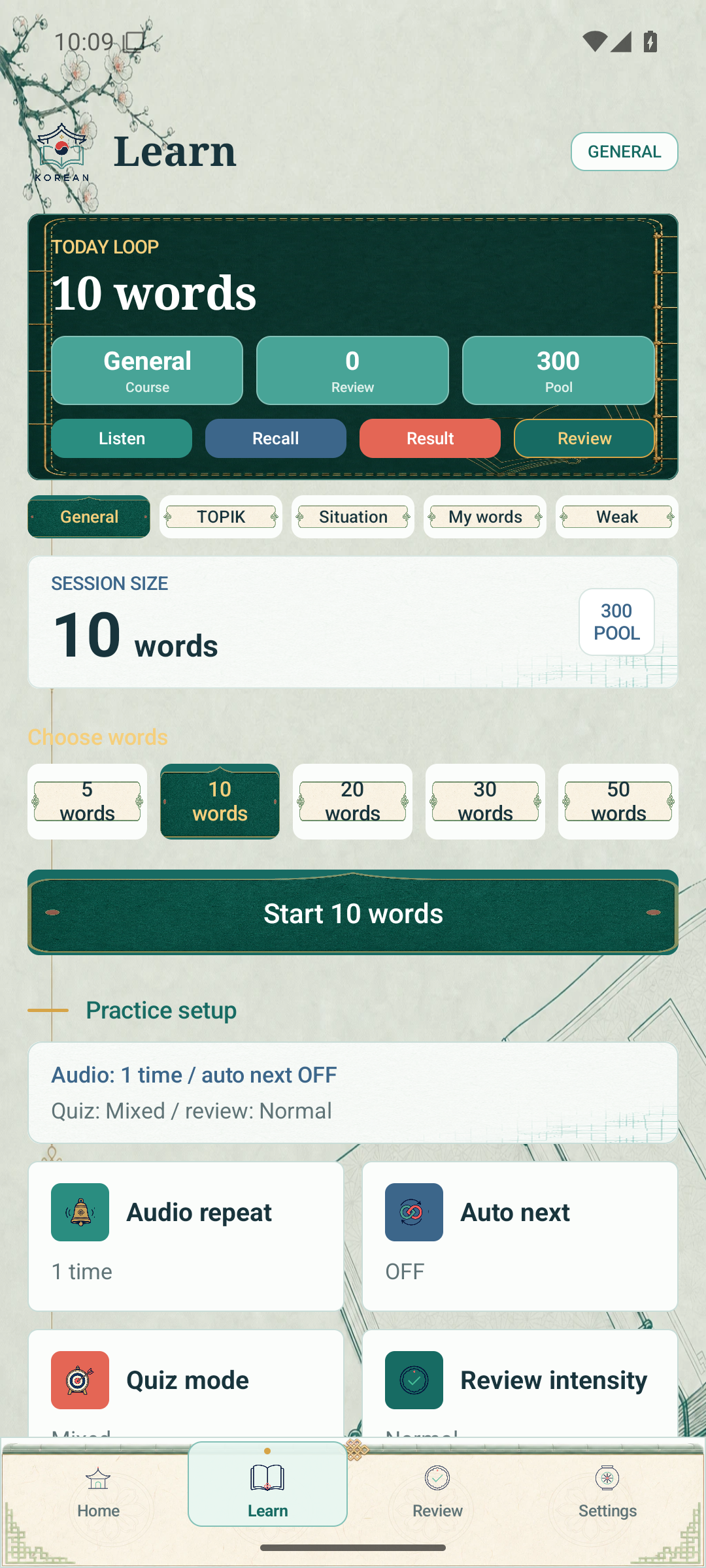Screen dimensions: 706x1568
Task: Open the Result step
Action: (430, 438)
